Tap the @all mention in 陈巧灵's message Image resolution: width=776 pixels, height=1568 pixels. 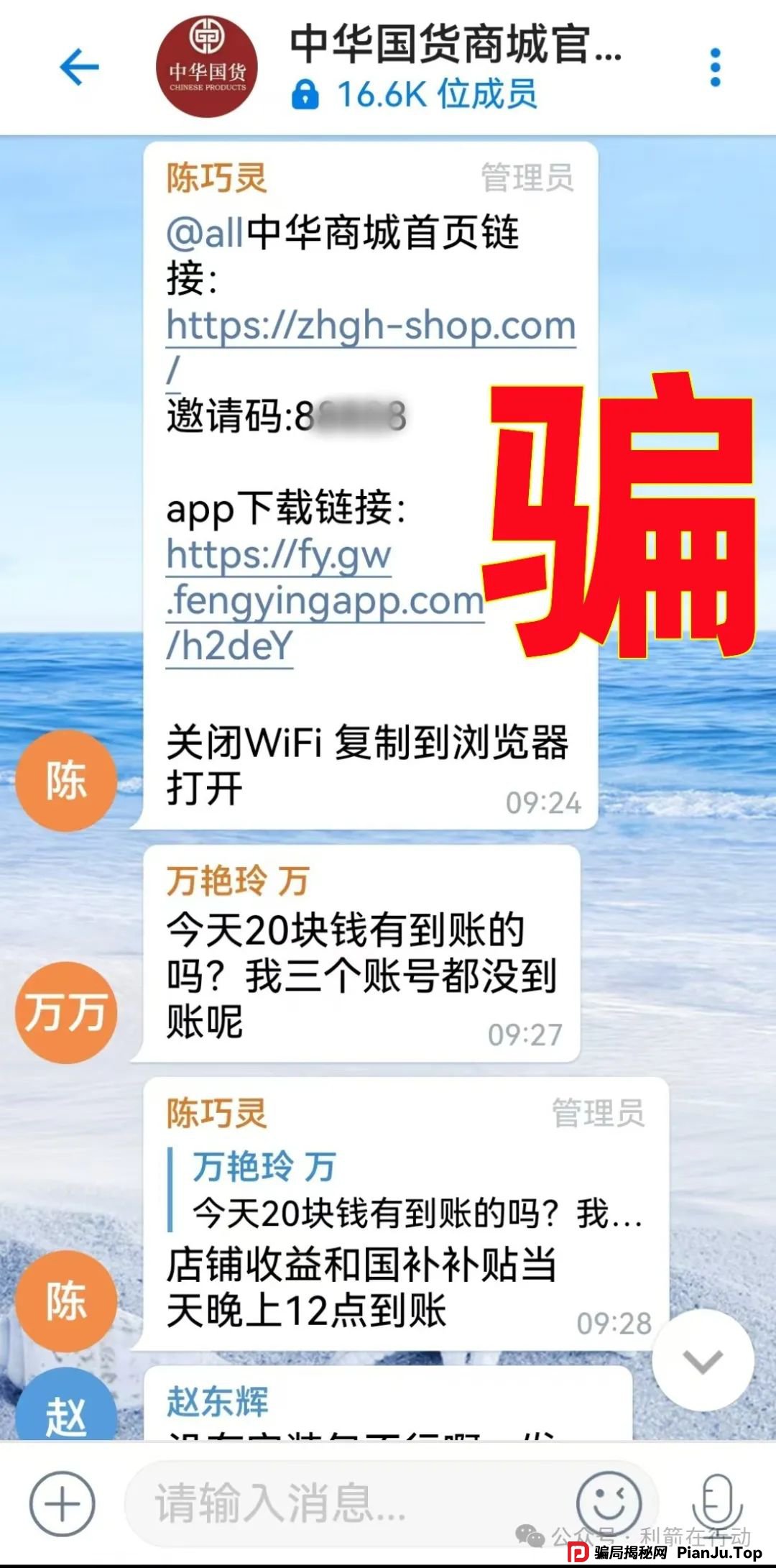pos(203,231)
